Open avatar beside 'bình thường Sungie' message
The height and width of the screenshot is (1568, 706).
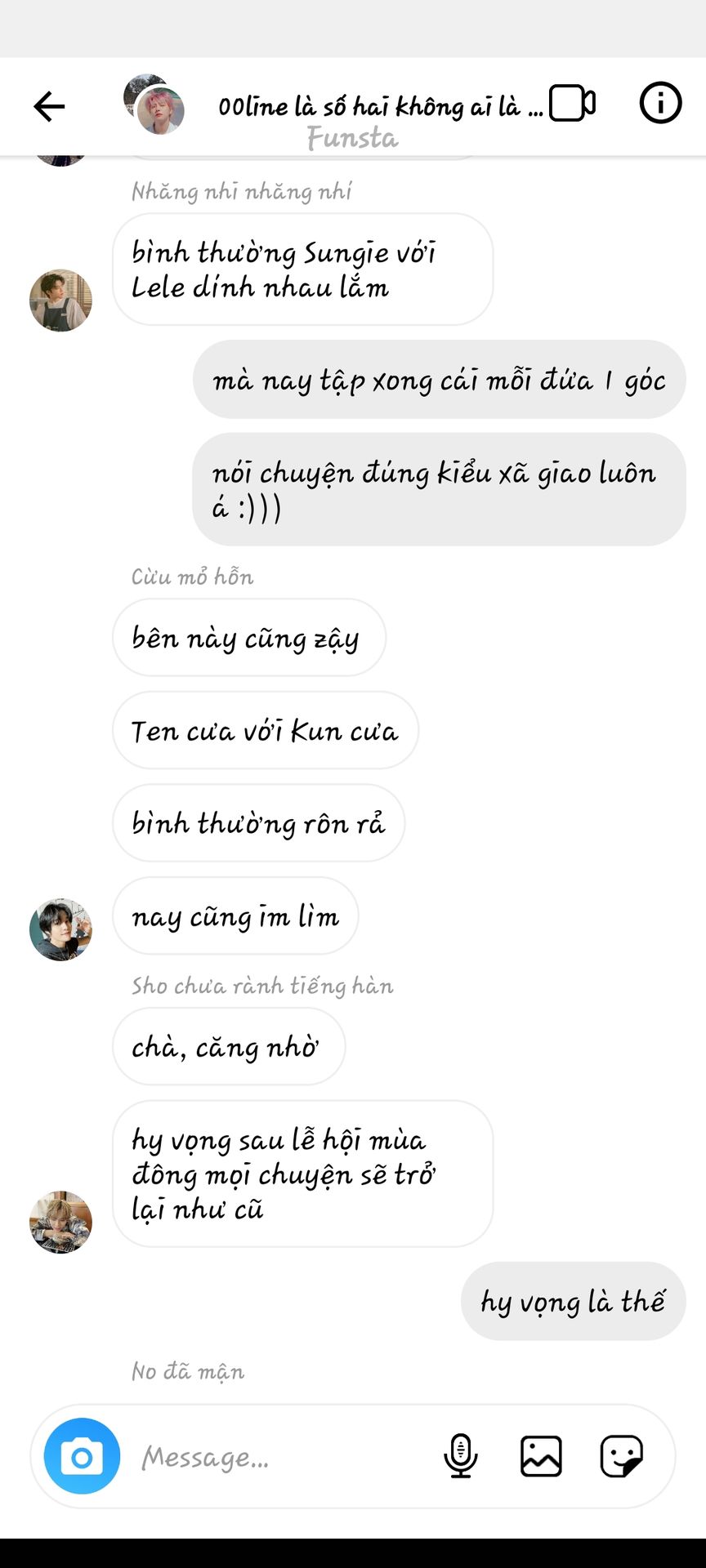(x=60, y=301)
